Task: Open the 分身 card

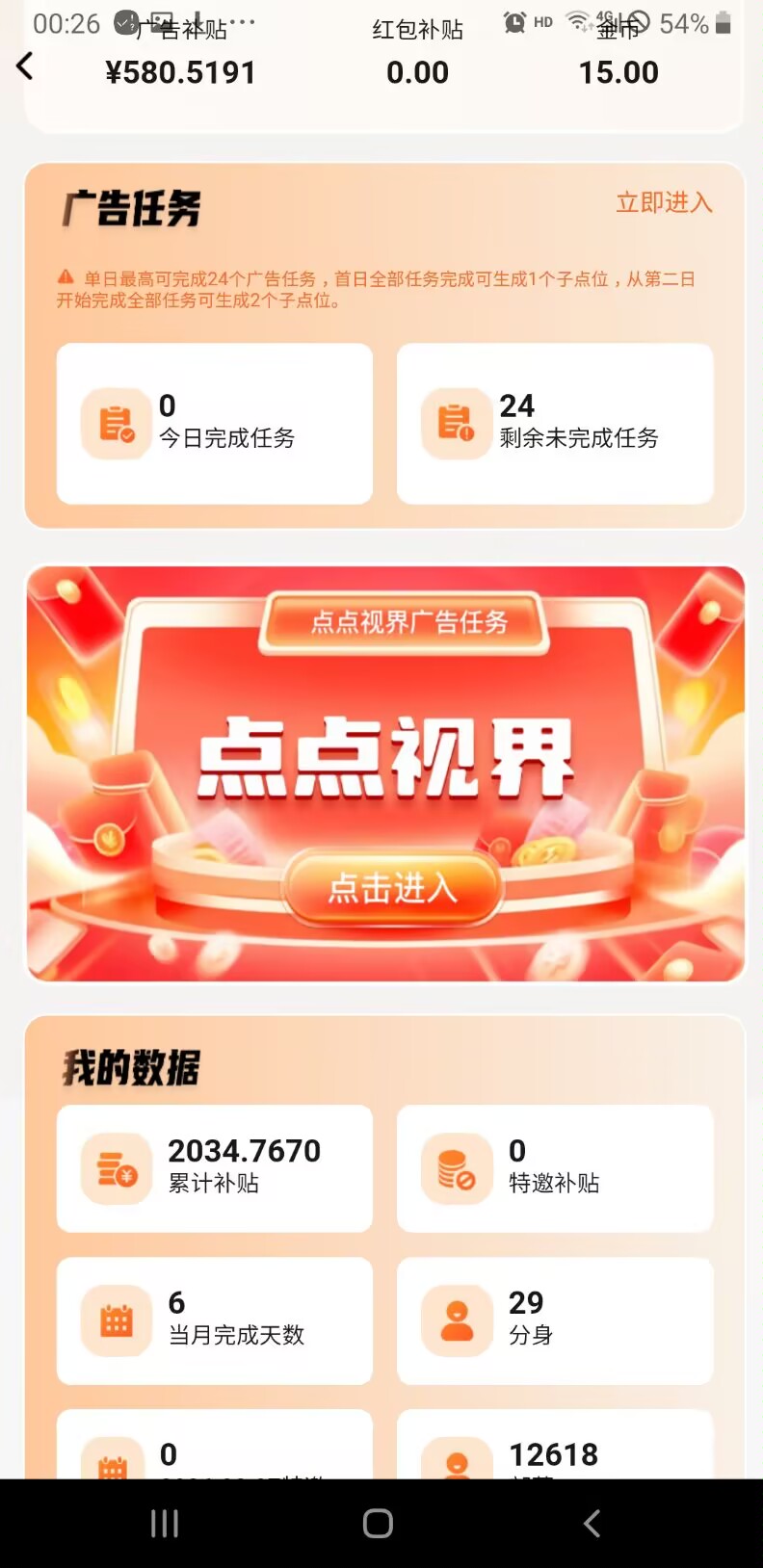Action: pyautogui.click(x=555, y=1320)
